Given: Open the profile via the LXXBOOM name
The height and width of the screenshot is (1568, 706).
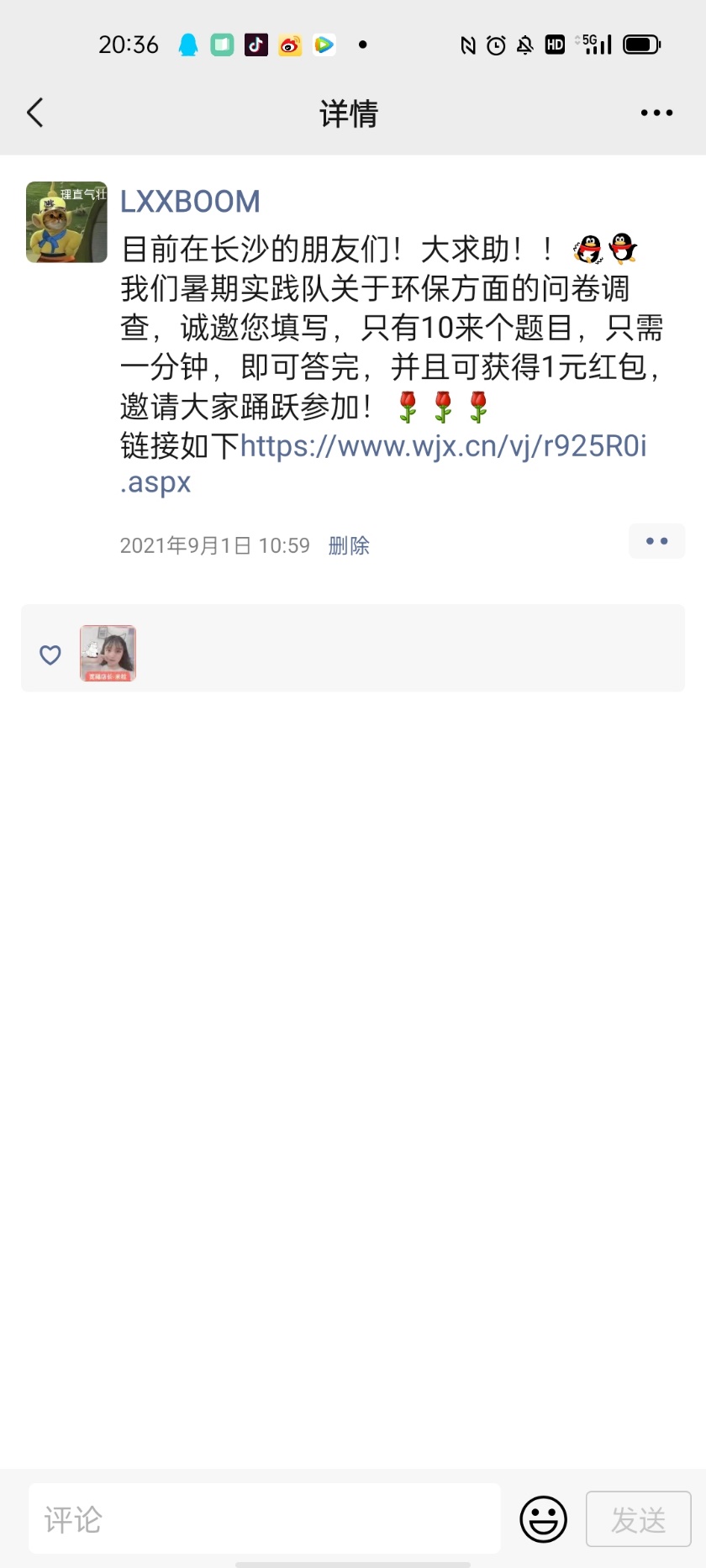Looking at the screenshot, I should click(x=190, y=202).
